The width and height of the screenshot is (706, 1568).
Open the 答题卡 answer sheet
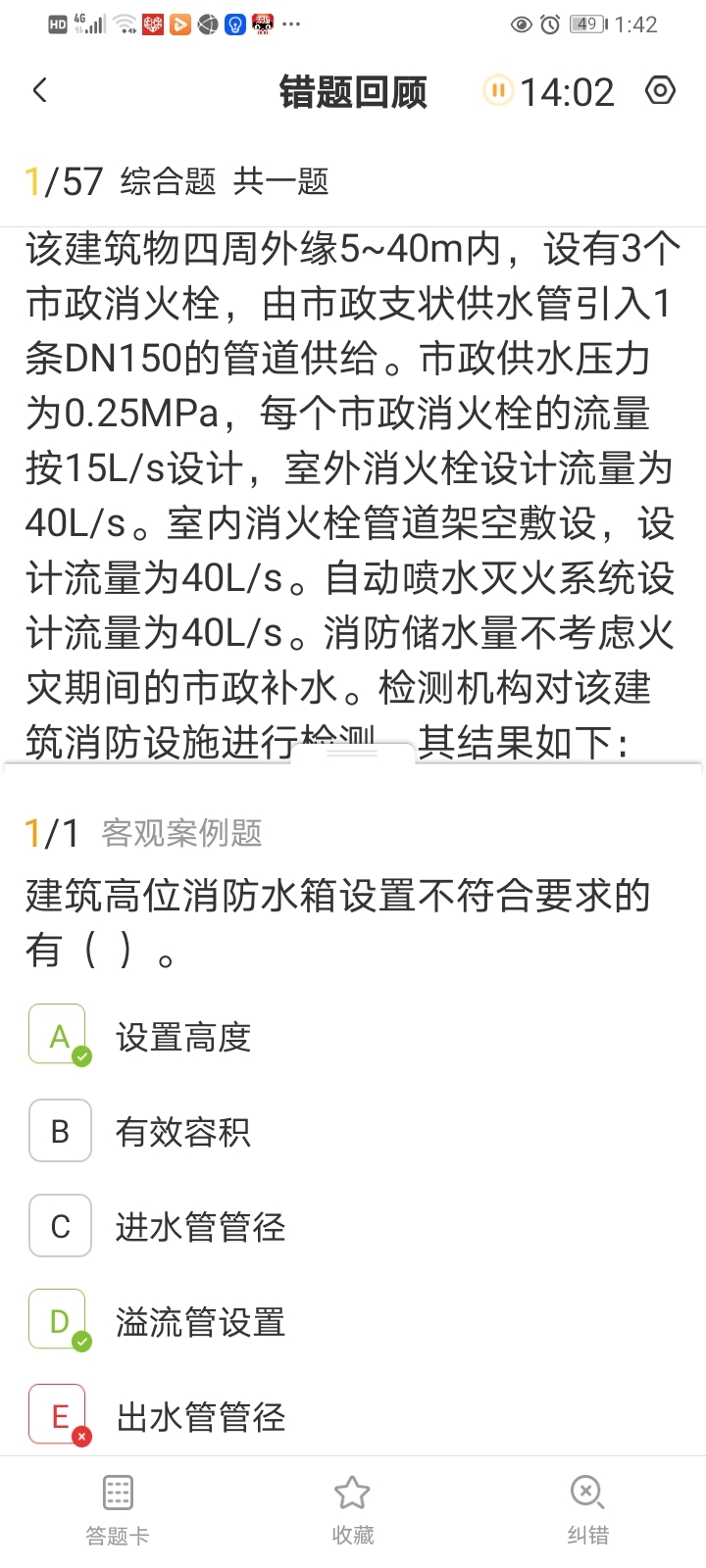coord(118,1510)
